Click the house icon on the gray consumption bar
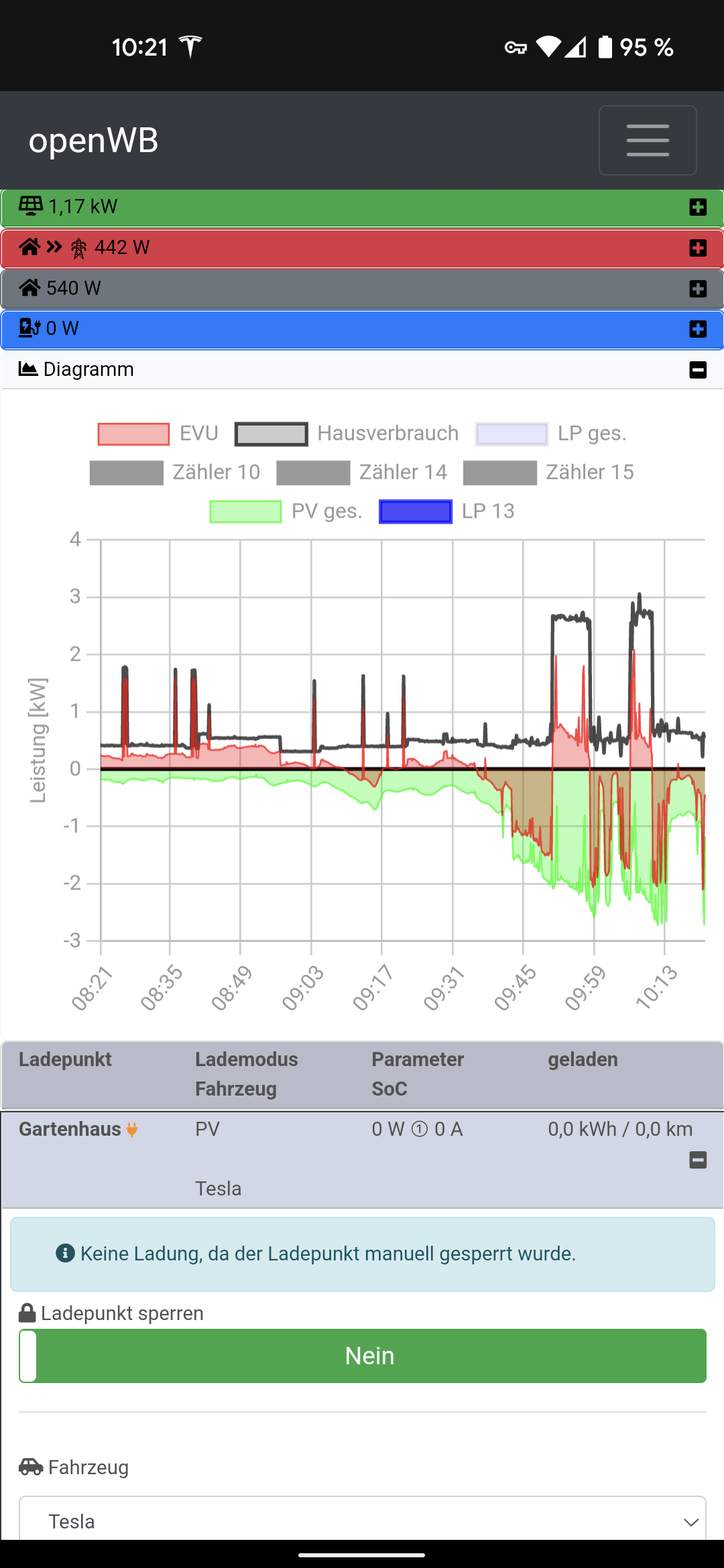Screen dimensions: 724x1568 point(28,288)
